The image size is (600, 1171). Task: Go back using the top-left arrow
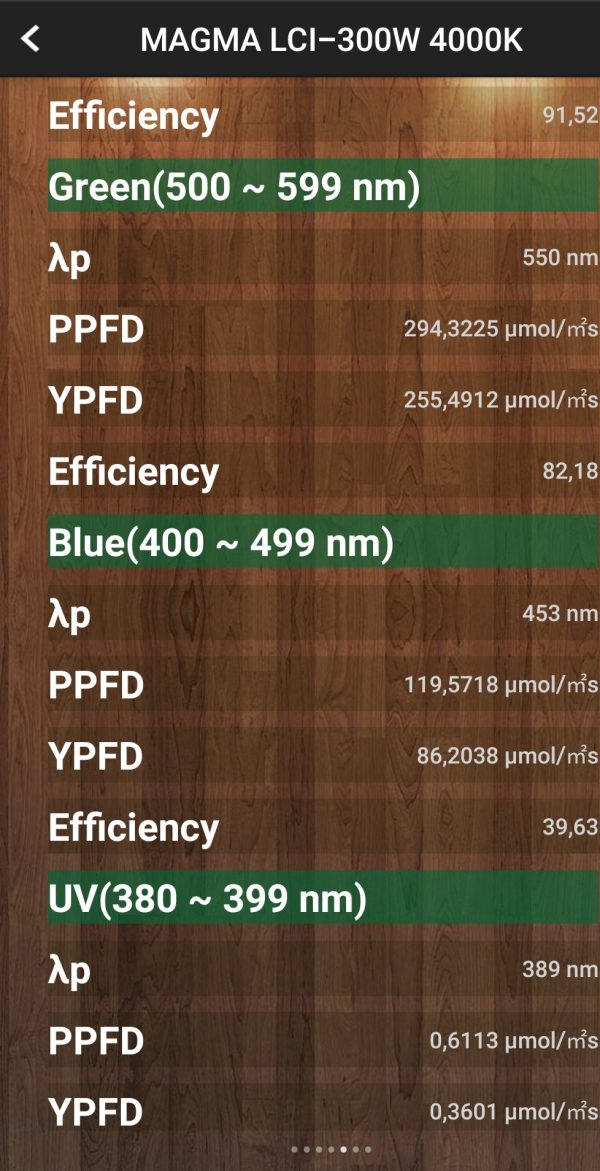[31, 39]
